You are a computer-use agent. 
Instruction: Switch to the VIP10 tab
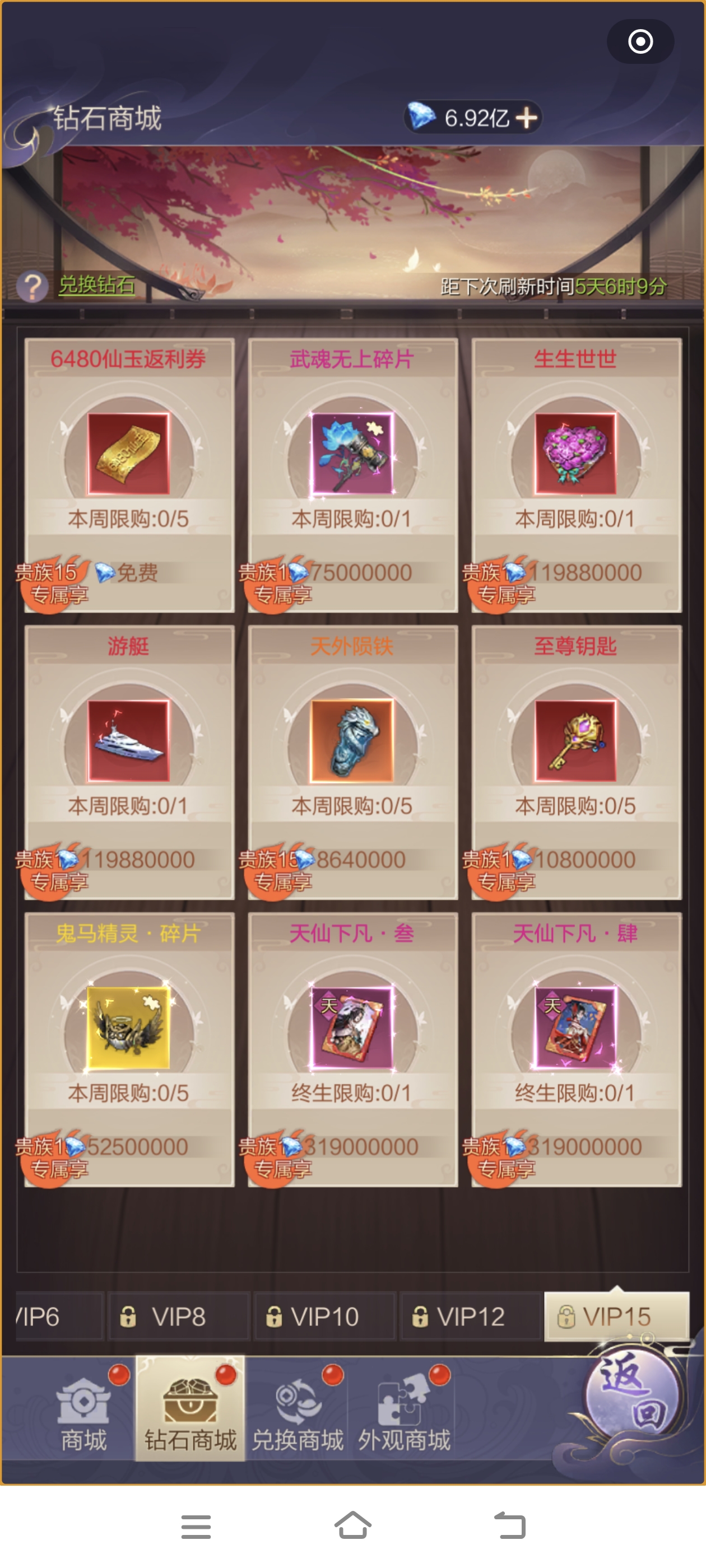[x=324, y=1317]
